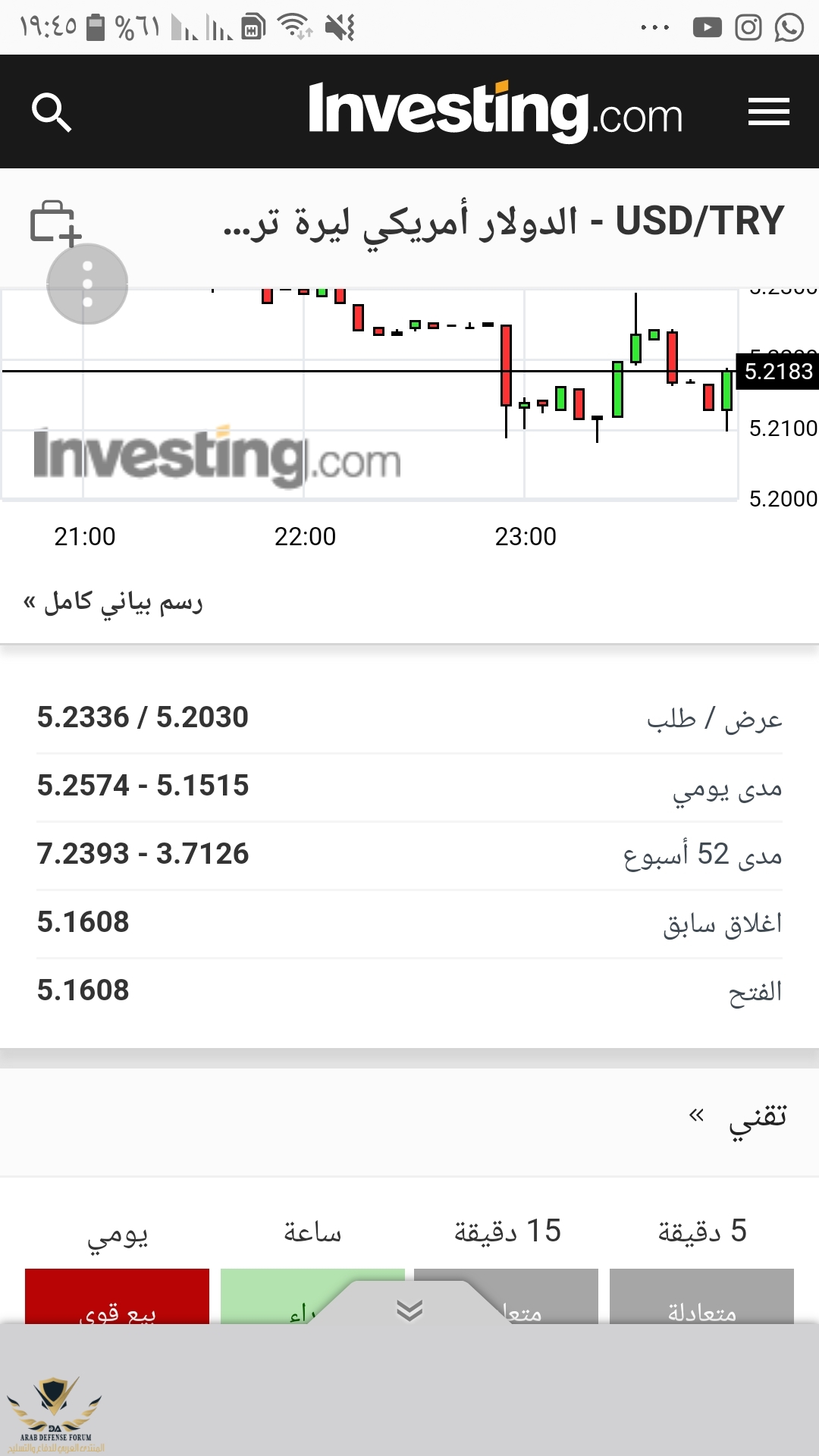Open the hamburger navigation menu
Image resolution: width=819 pixels, height=1456 pixels.
click(768, 112)
